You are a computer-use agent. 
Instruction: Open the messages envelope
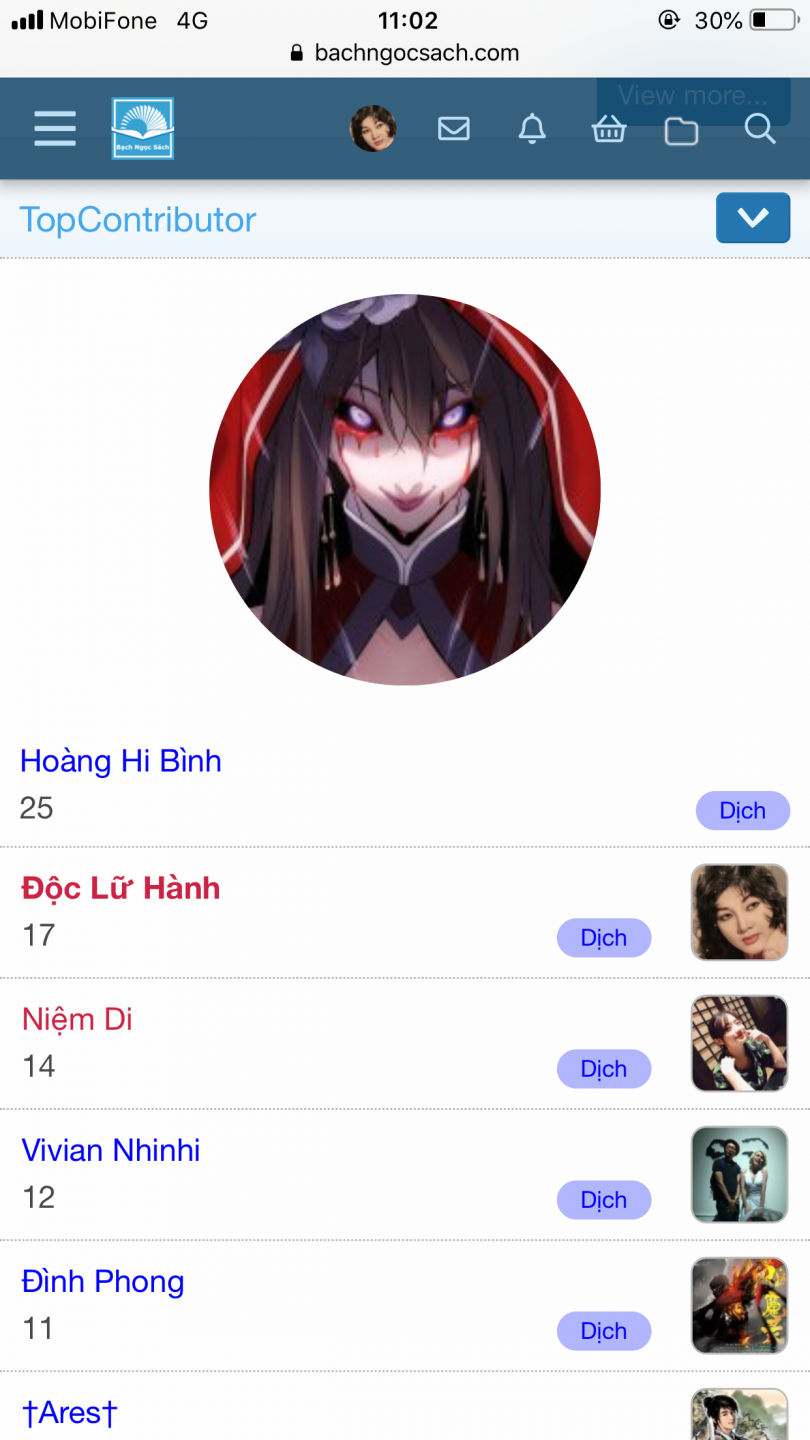(x=454, y=129)
